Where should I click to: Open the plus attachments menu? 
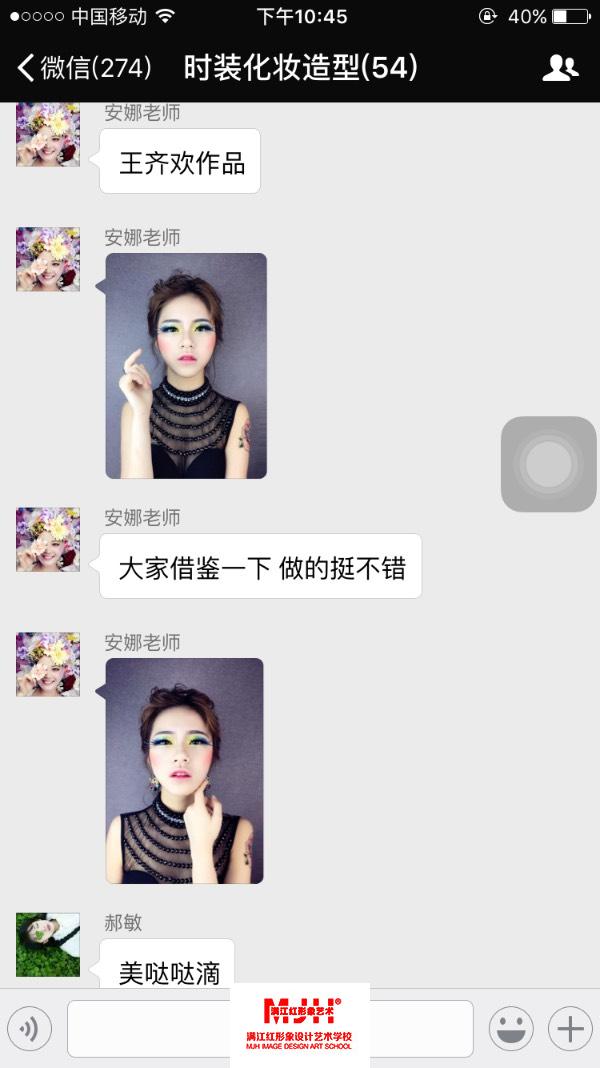click(x=570, y=1029)
